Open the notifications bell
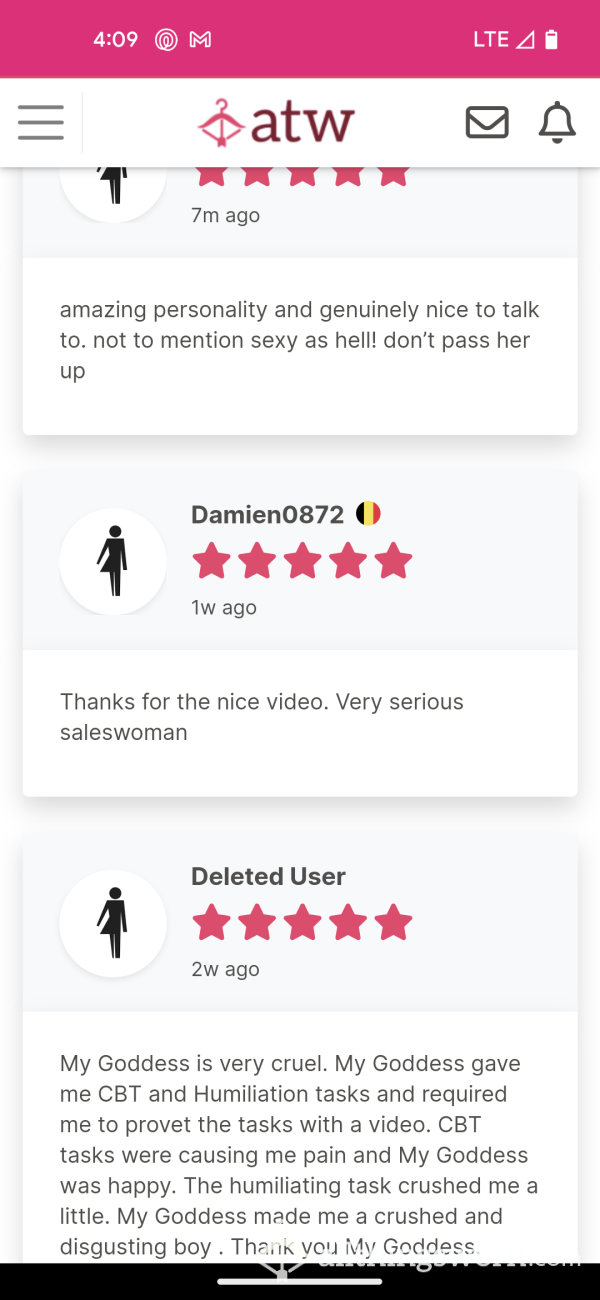The height and width of the screenshot is (1300, 600). coord(557,123)
